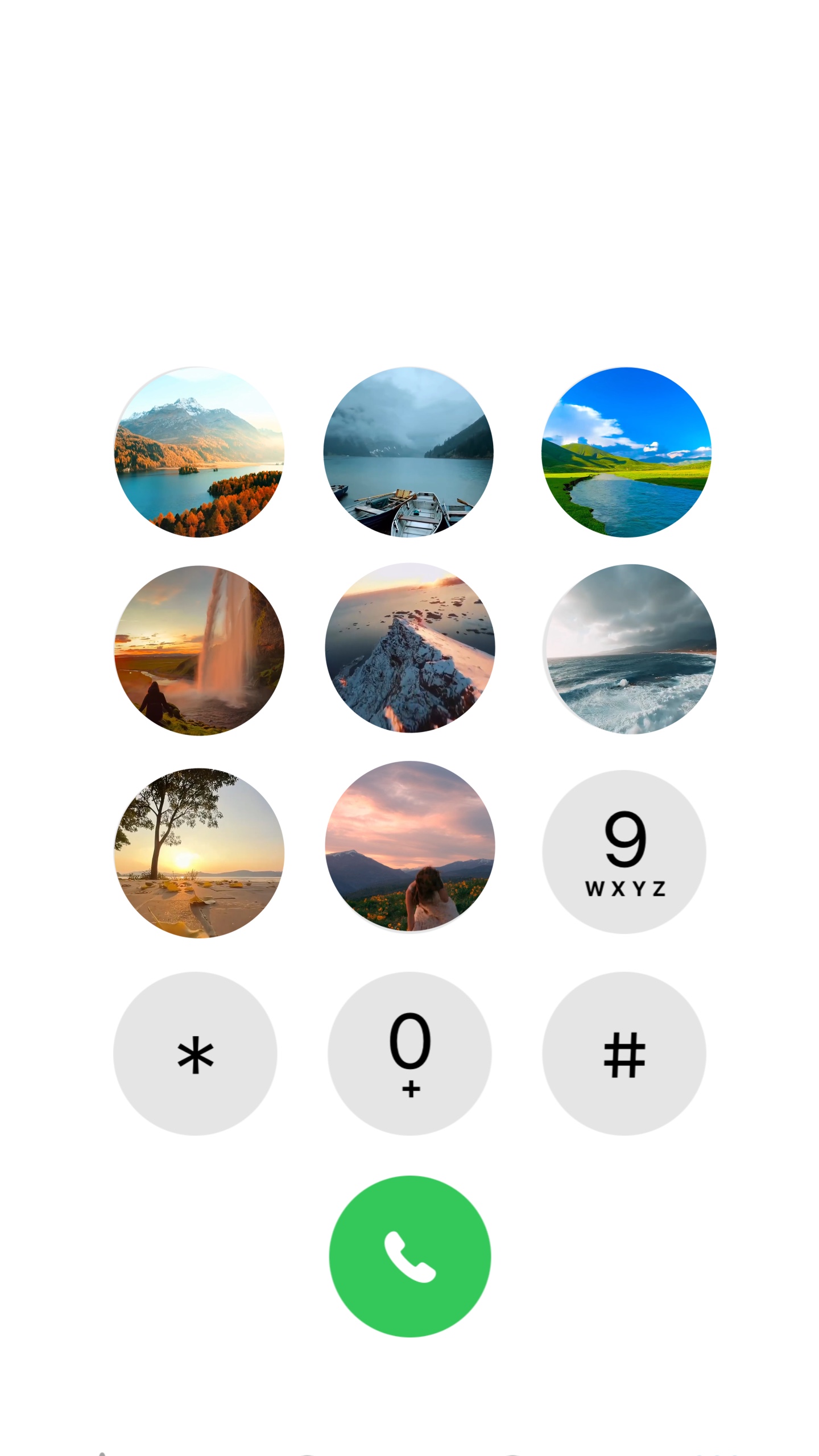819x1456 pixels.
Task: Tap the waterfall sunset photo key
Action: [x=199, y=650]
